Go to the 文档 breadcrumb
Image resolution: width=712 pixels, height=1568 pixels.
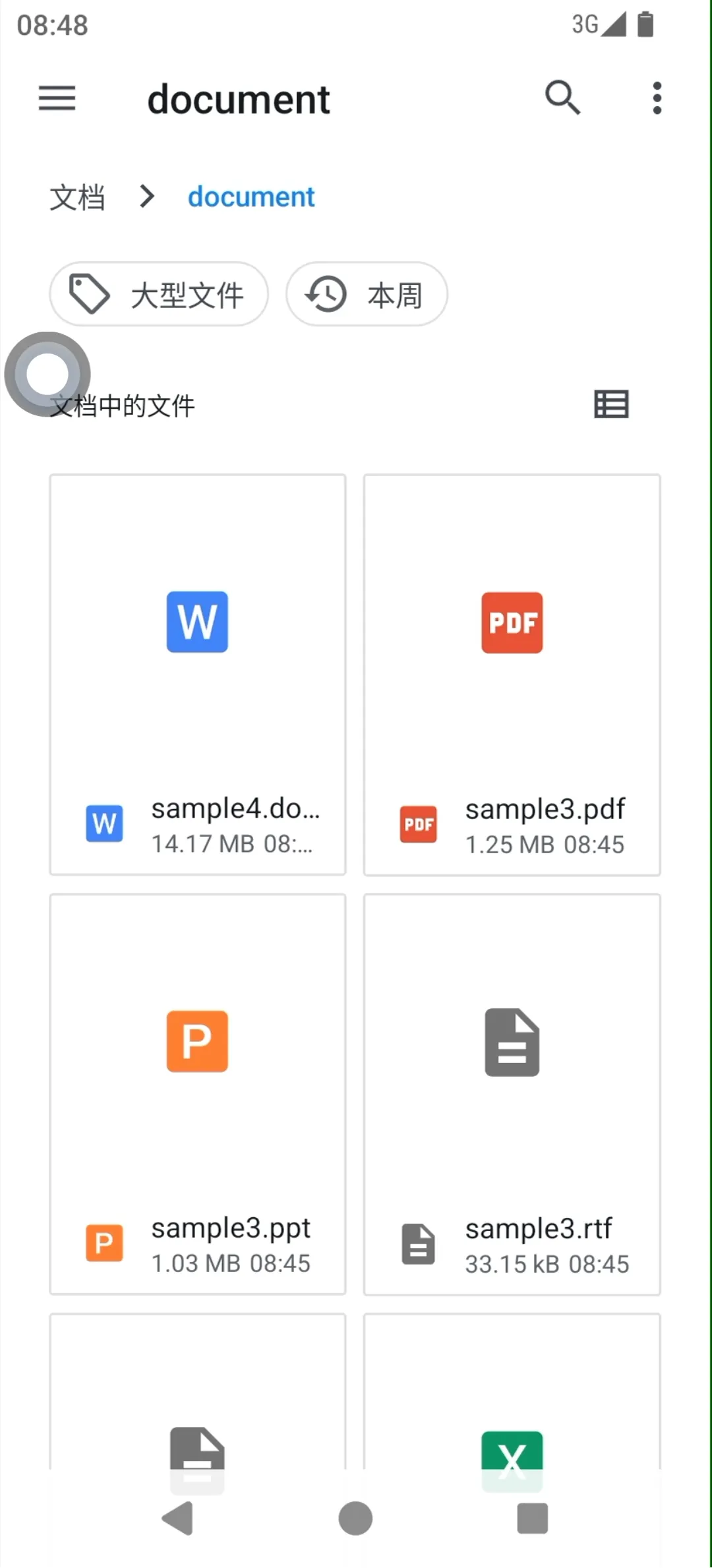(77, 197)
